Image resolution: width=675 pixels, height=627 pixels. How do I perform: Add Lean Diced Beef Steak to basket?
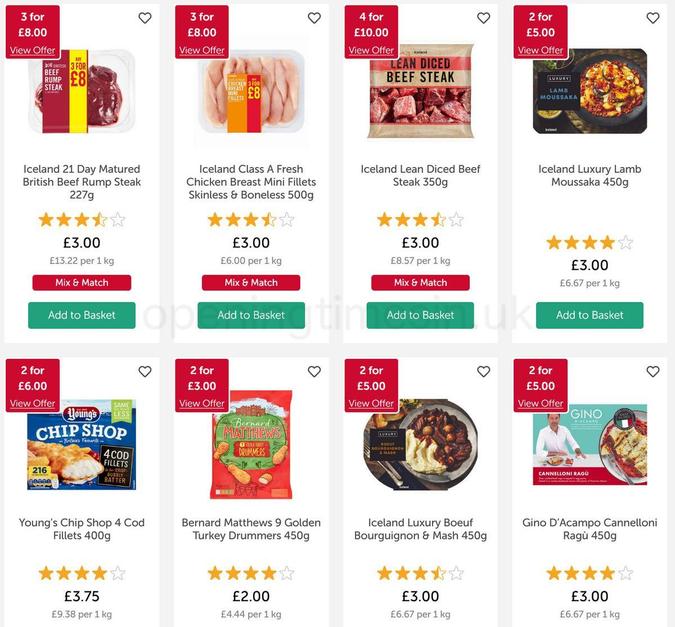coord(420,315)
